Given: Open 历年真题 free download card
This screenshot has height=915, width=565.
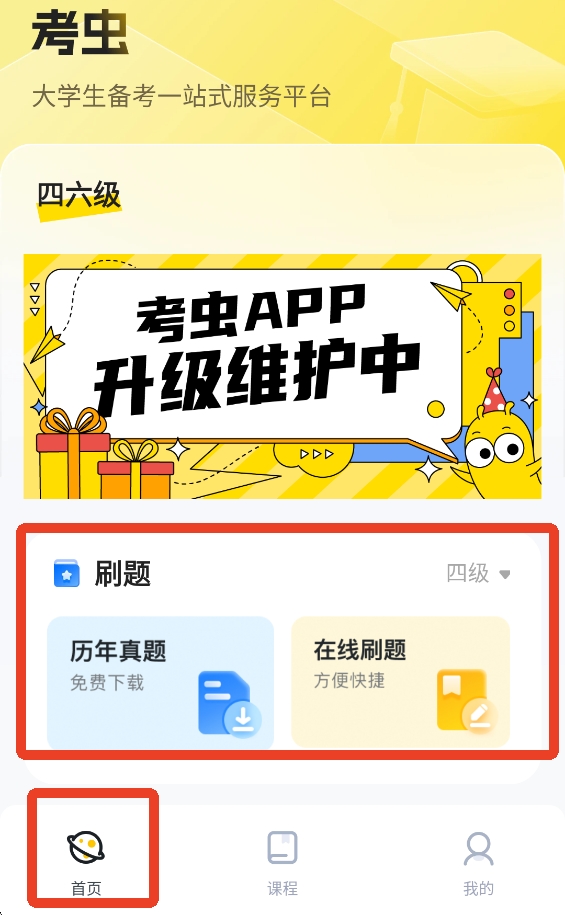Looking at the screenshot, I should click(161, 682).
